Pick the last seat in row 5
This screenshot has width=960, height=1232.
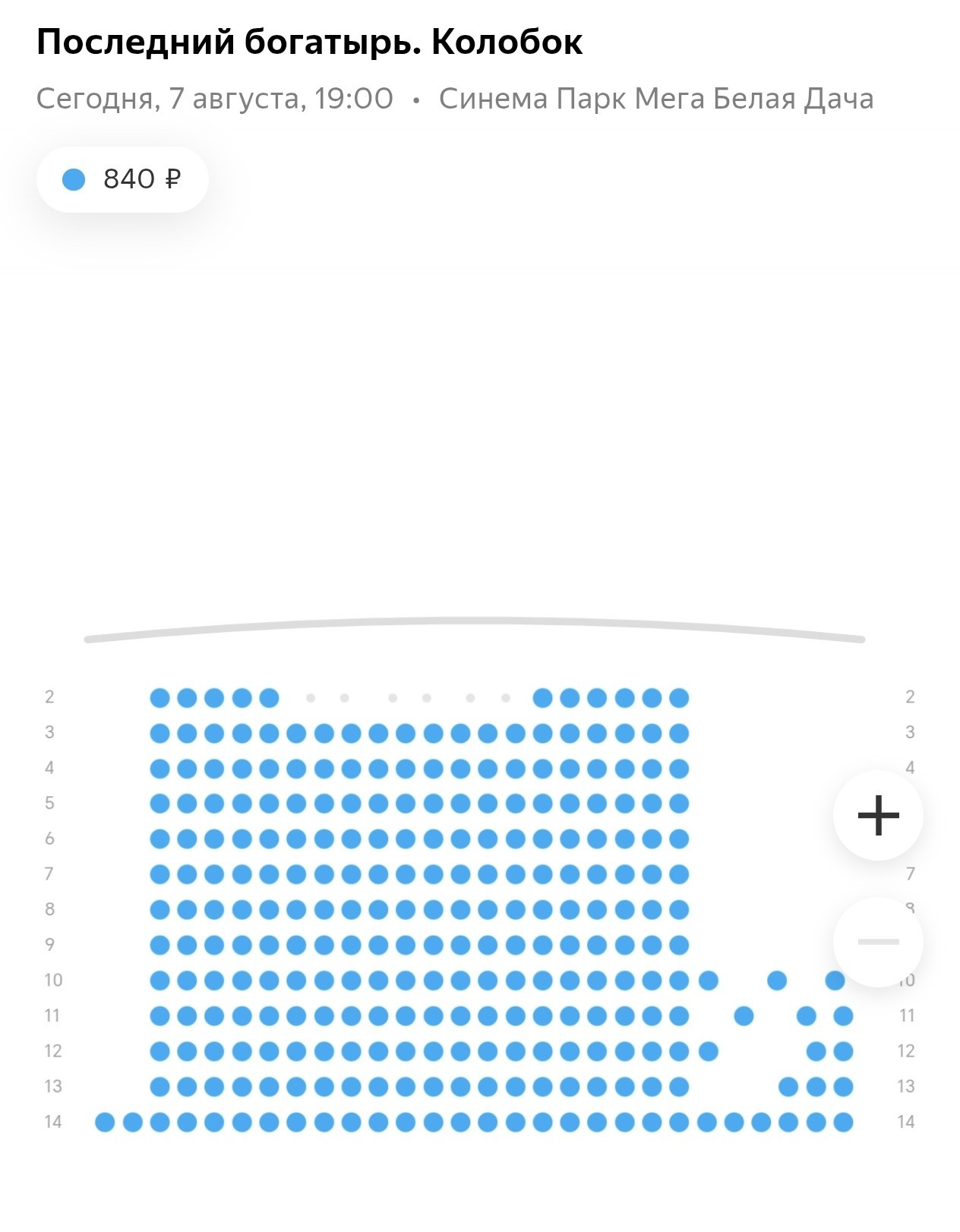click(x=679, y=804)
